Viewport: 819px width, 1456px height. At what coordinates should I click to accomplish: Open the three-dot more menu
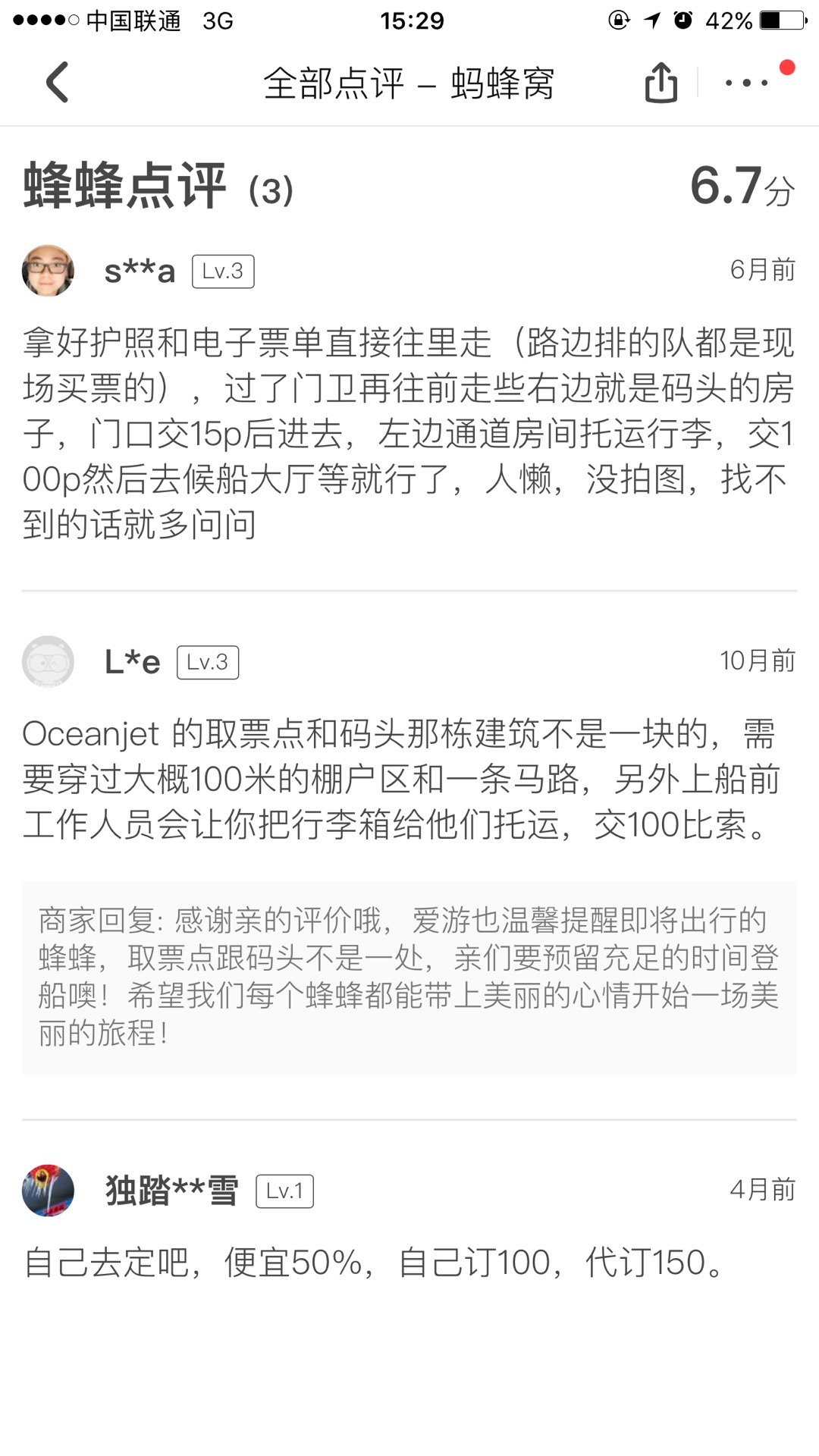point(747,83)
